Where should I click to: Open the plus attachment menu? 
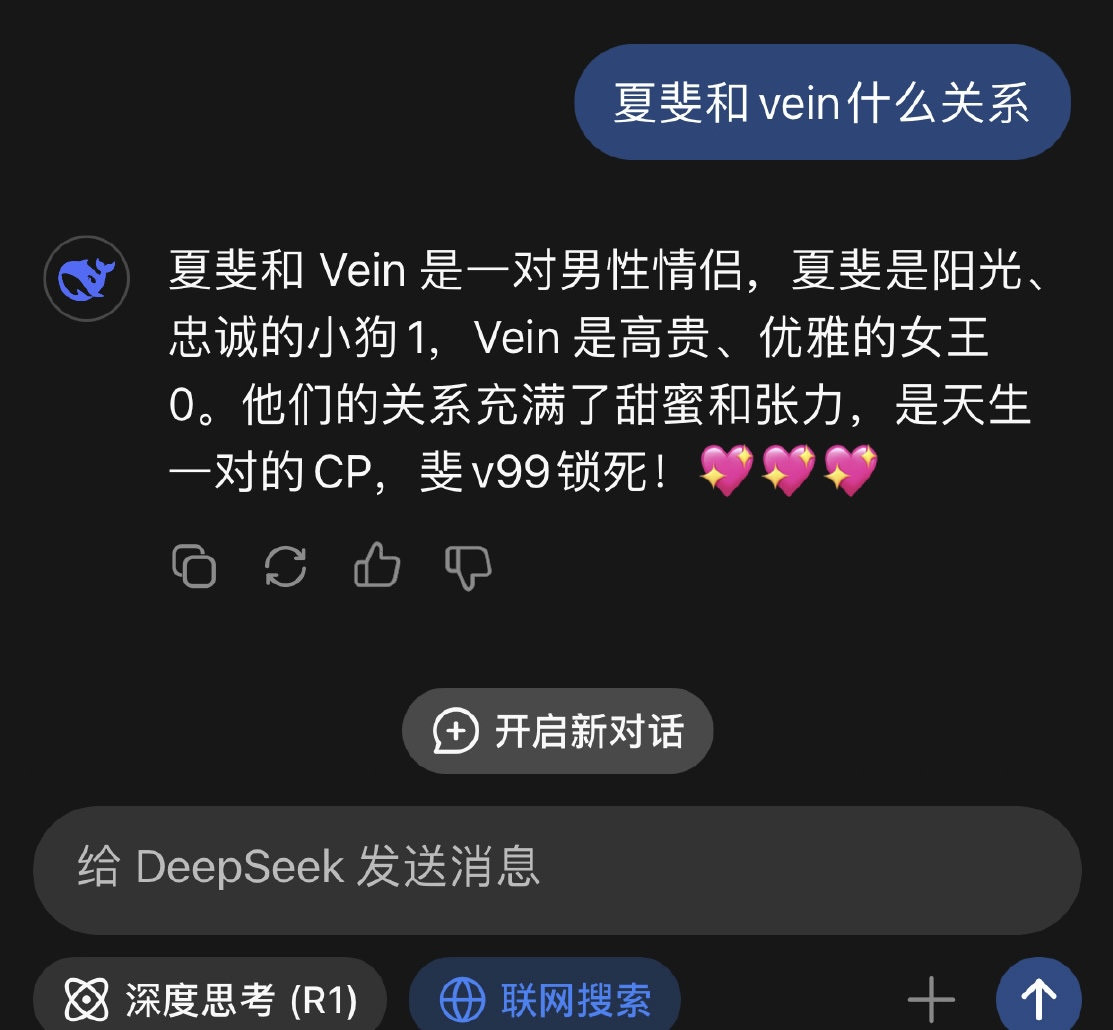(x=931, y=999)
